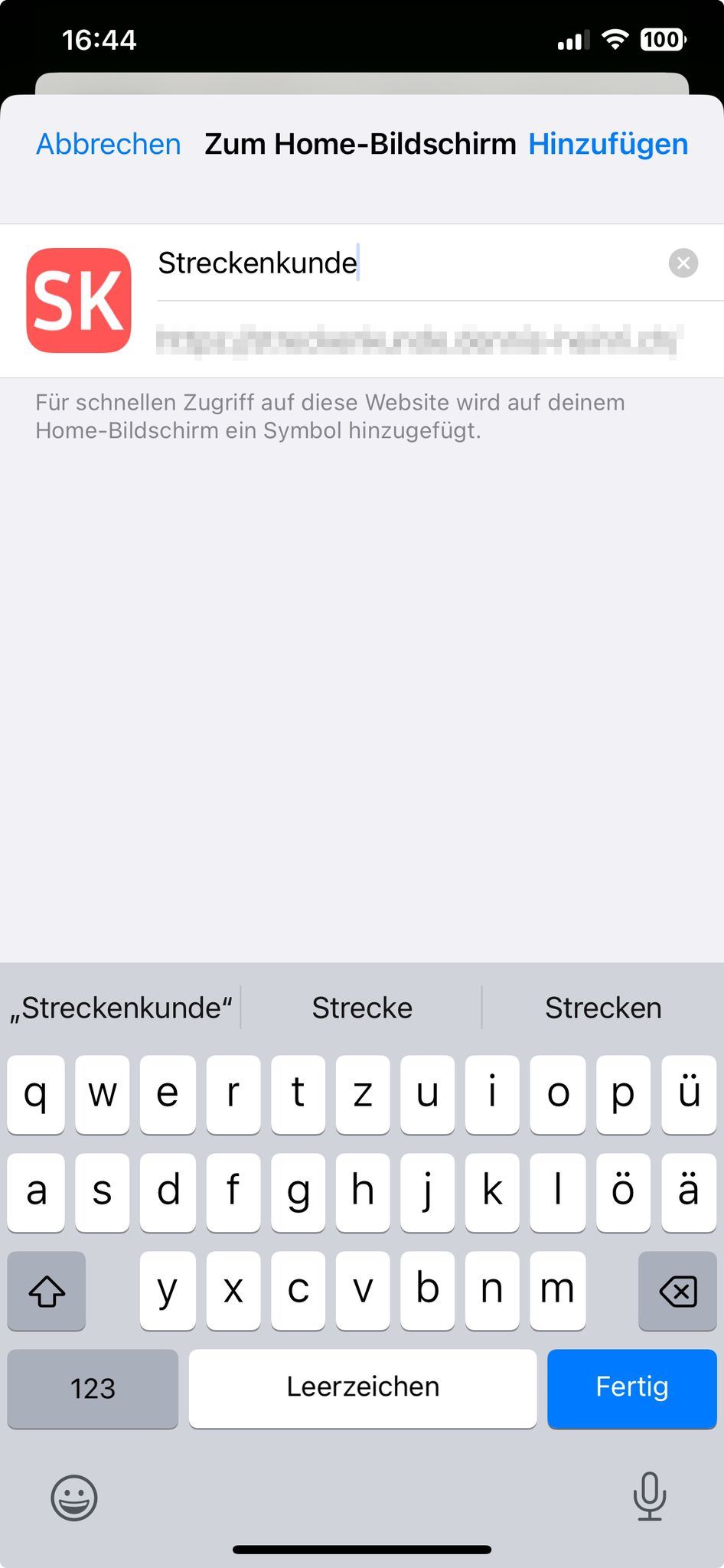
Task: Confirm with Hinzufügen button
Action: (x=608, y=144)
